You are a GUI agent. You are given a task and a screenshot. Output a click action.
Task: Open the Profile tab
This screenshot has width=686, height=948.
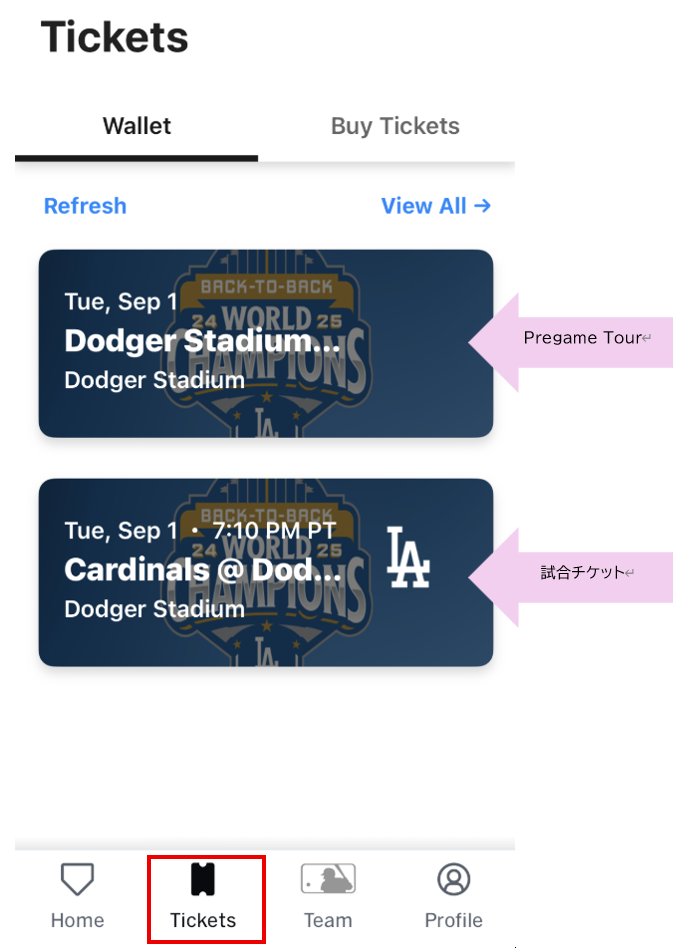pyautogui.click(x=453, y=897)
